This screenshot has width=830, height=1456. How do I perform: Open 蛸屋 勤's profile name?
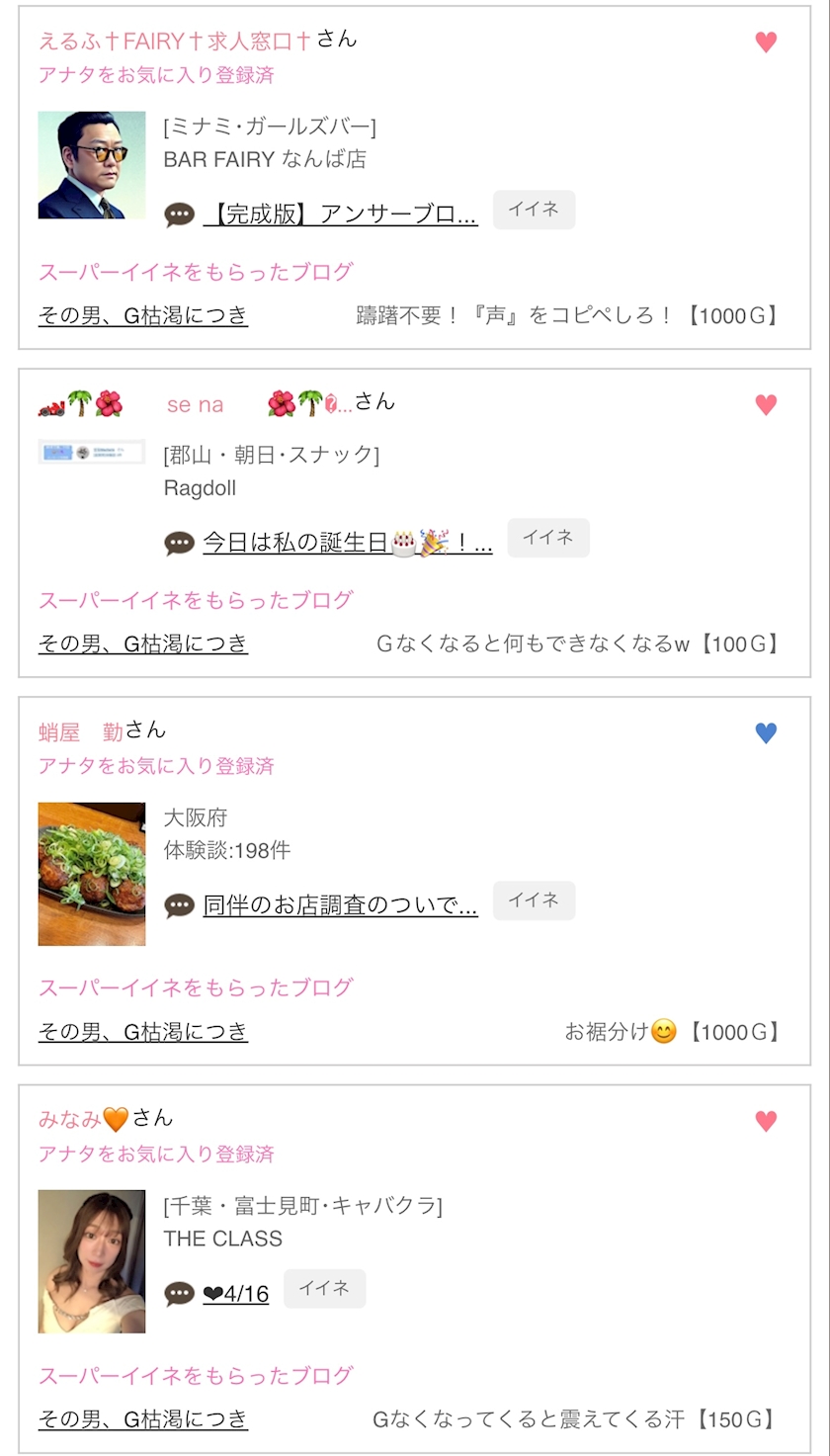coord(81,731)
